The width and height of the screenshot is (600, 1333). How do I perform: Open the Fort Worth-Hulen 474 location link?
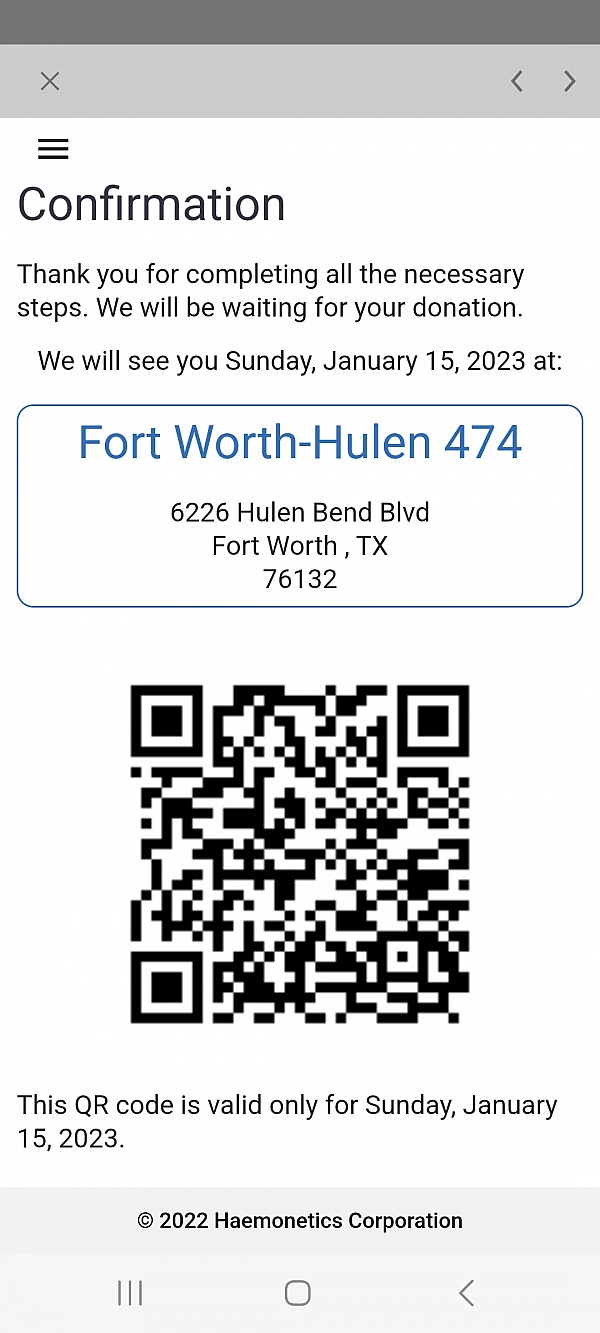[300, 441]
